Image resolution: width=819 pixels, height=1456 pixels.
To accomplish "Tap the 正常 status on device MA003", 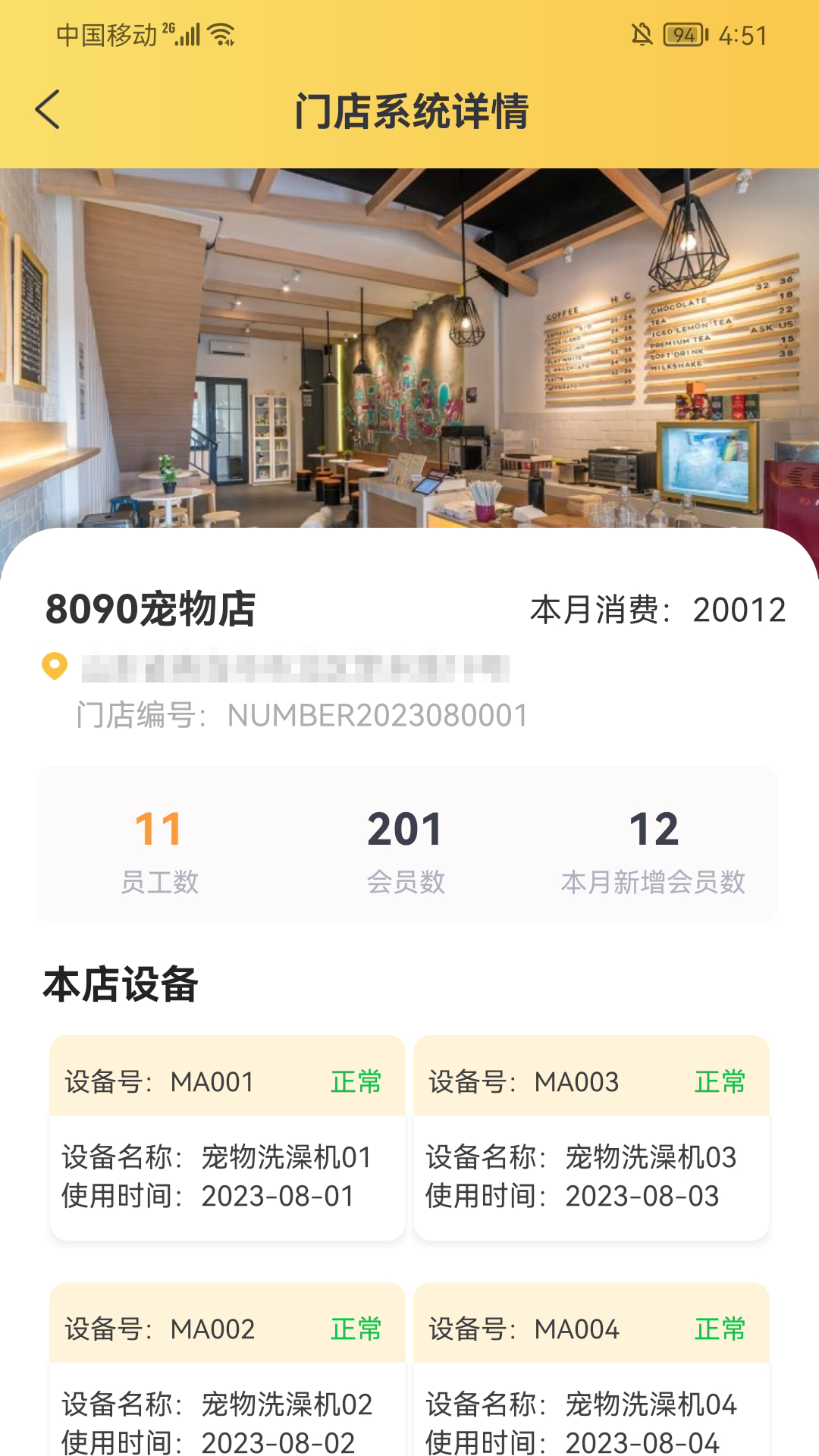I will (x=719, y=1083).
